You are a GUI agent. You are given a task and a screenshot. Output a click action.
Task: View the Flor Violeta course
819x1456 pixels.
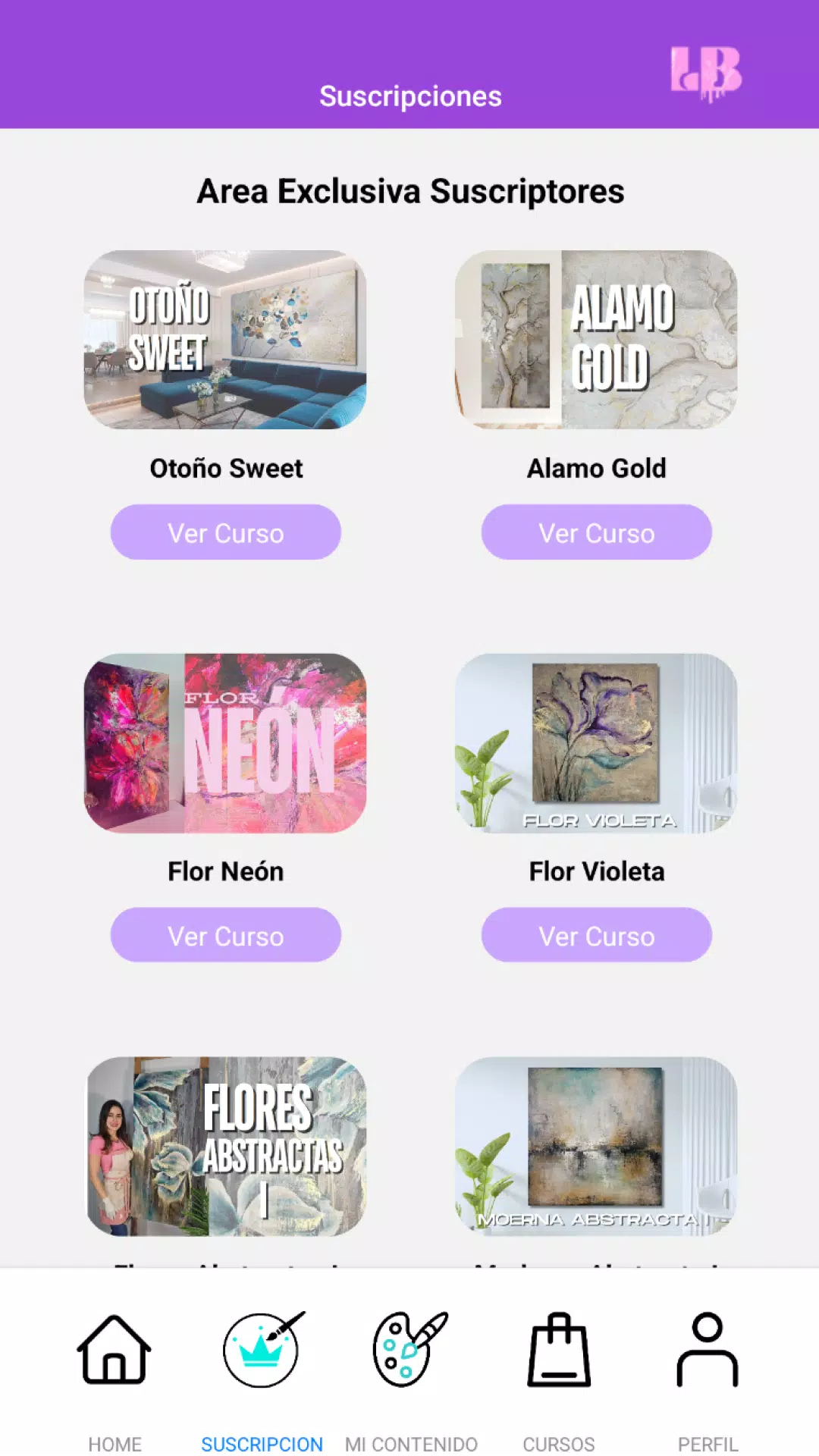tap(597, 935)
